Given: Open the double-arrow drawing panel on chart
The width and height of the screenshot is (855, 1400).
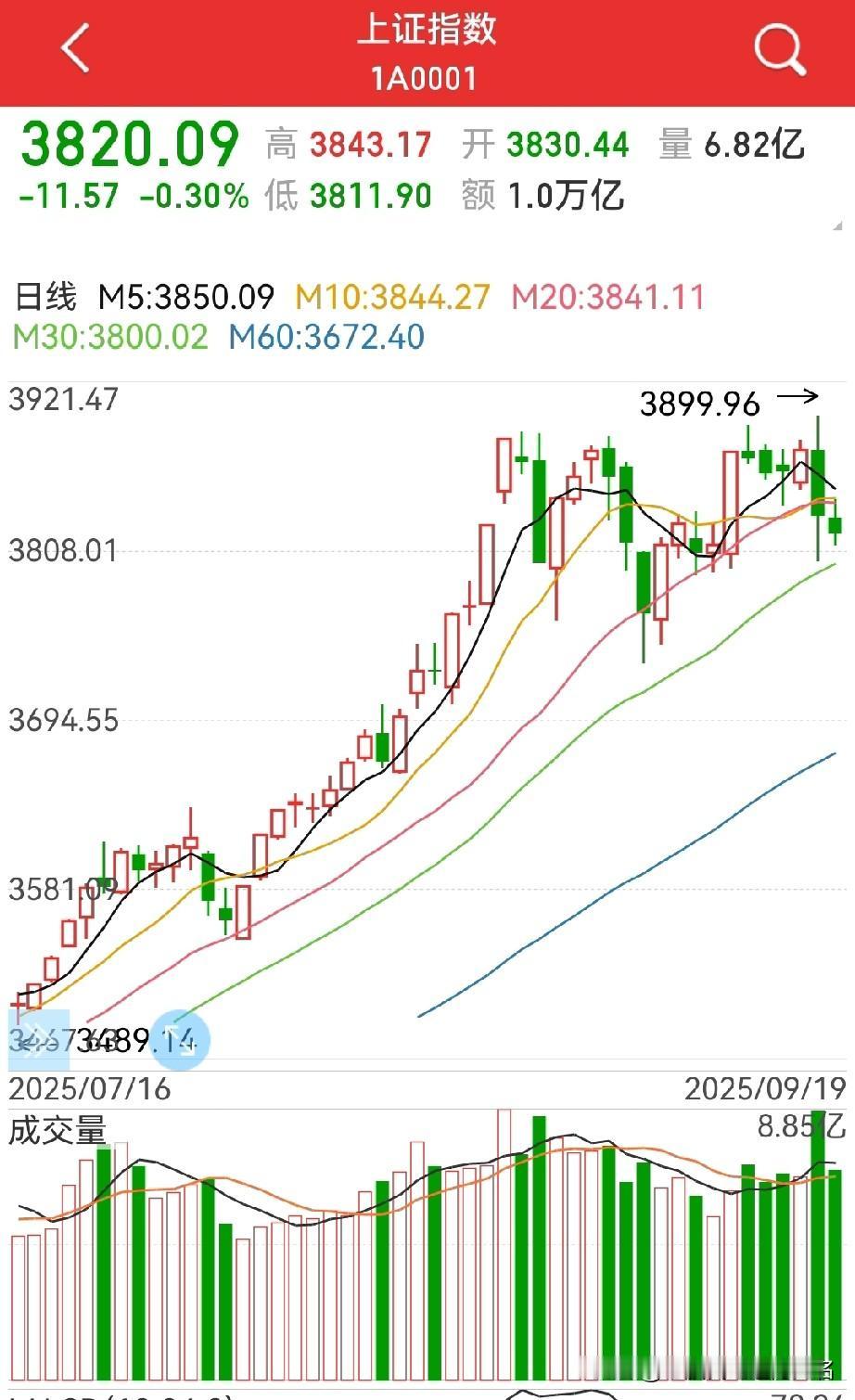Looking at the screenshot, I should [38, 1040].
